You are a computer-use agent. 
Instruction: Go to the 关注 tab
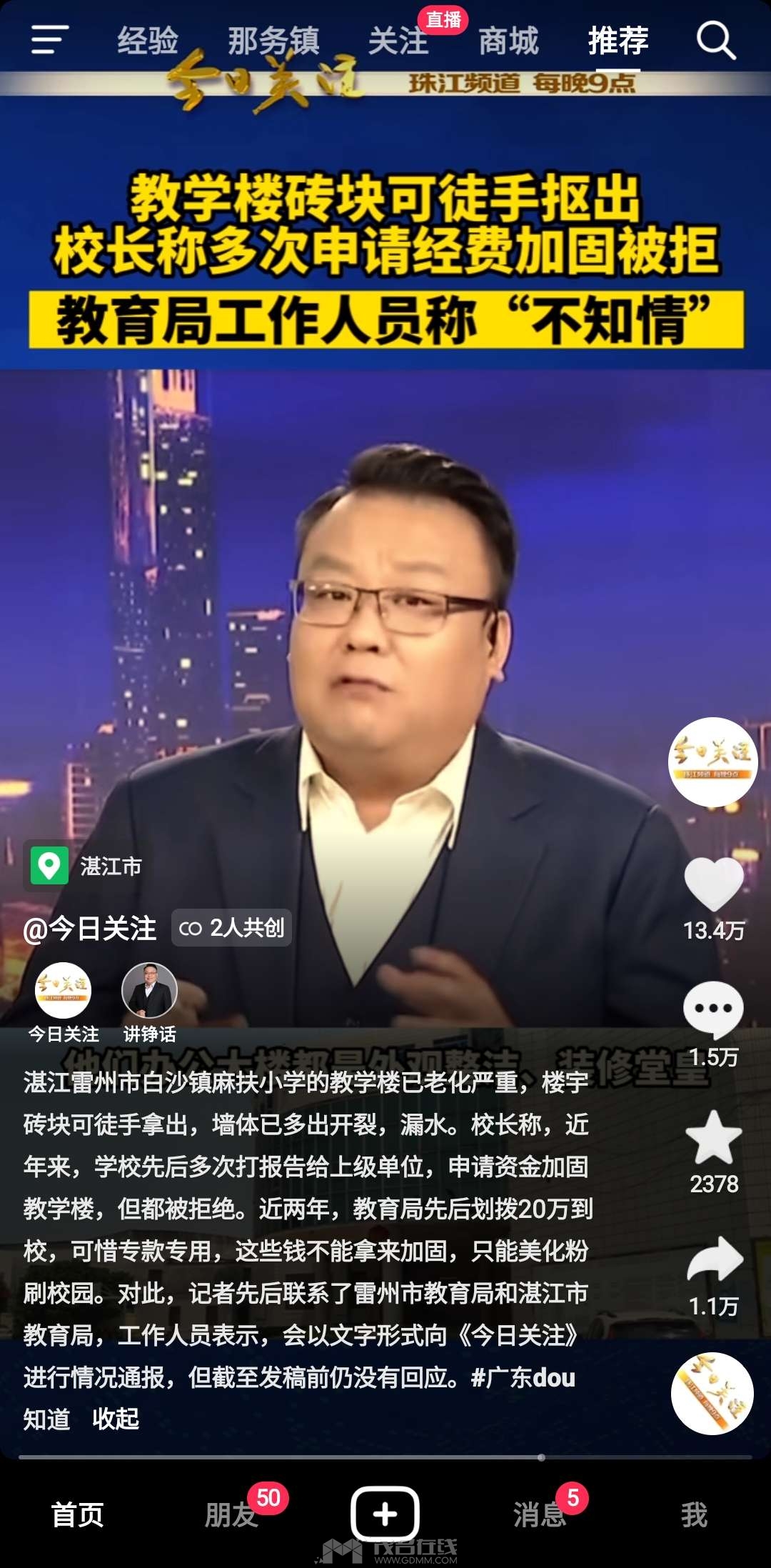398,41
